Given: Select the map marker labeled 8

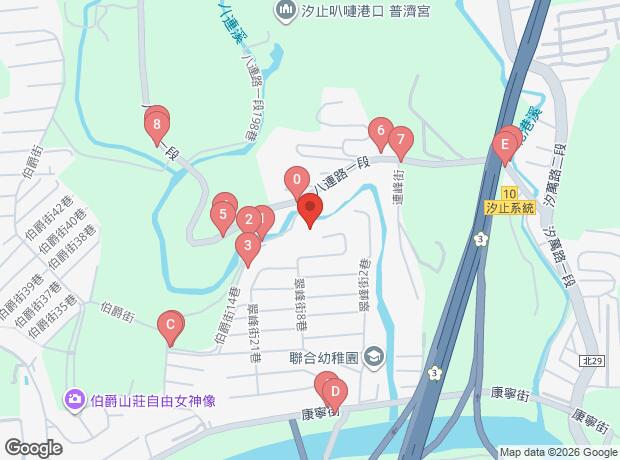Looking at the screenshot, I should [x=157, y=128].
